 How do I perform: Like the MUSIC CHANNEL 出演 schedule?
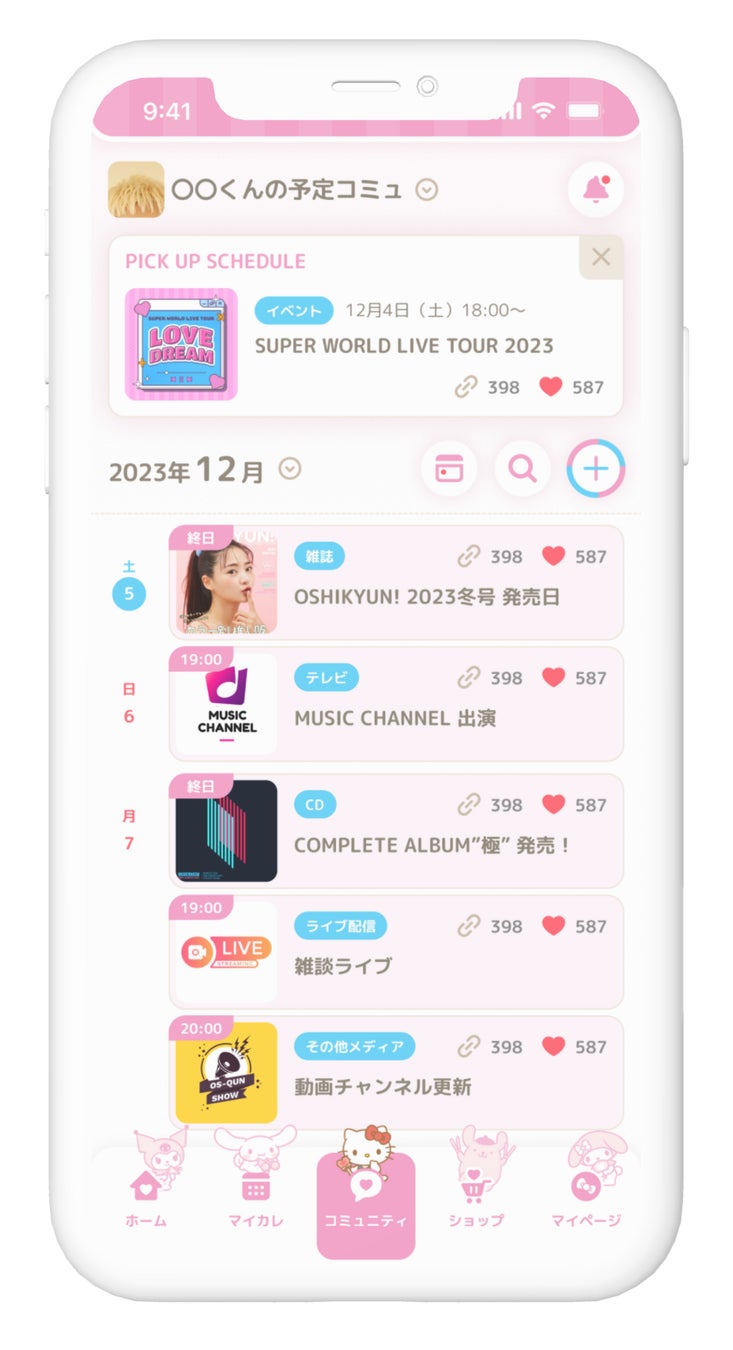554,677
